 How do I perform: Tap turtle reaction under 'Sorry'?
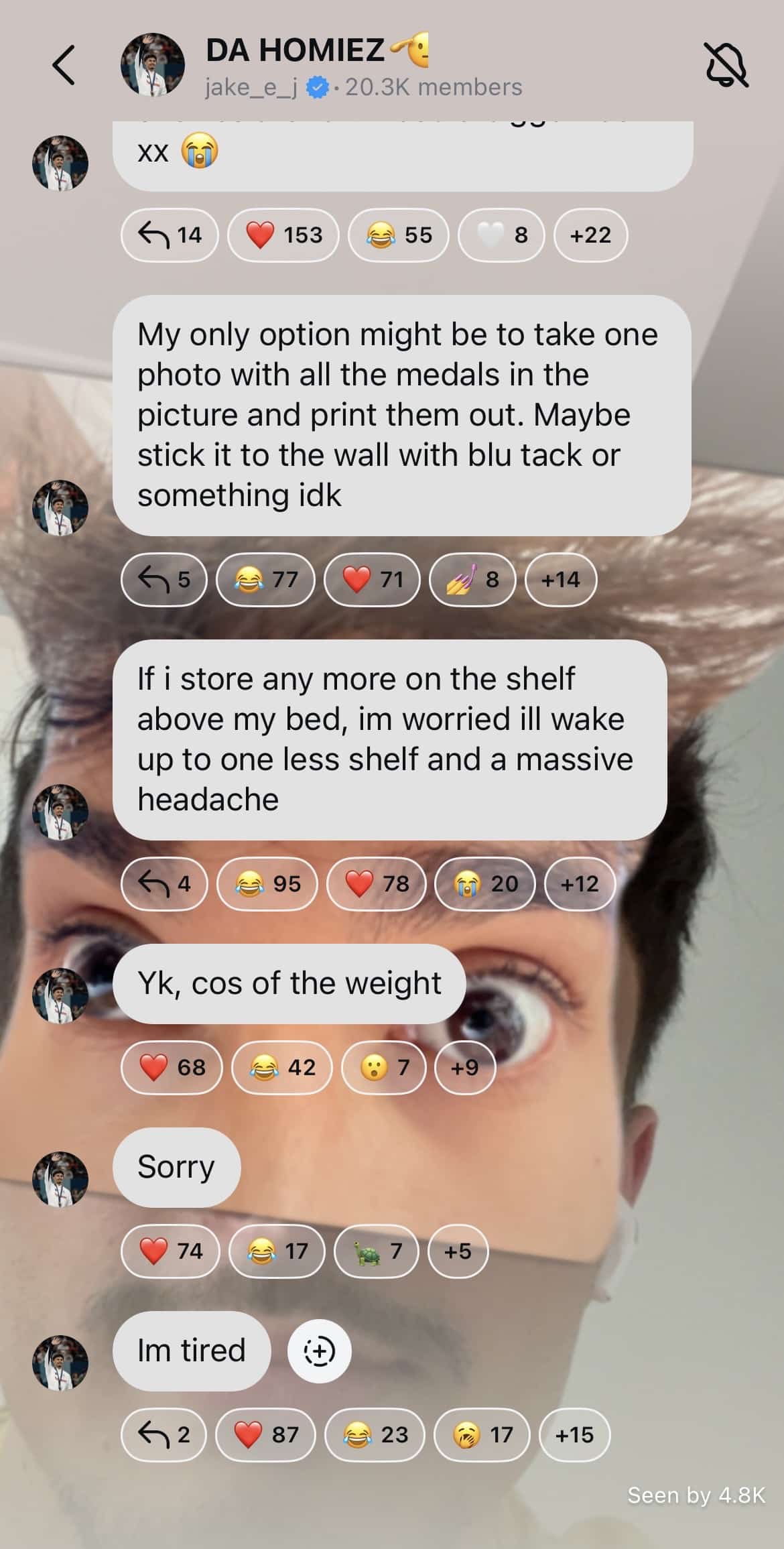pos(377,1251)
